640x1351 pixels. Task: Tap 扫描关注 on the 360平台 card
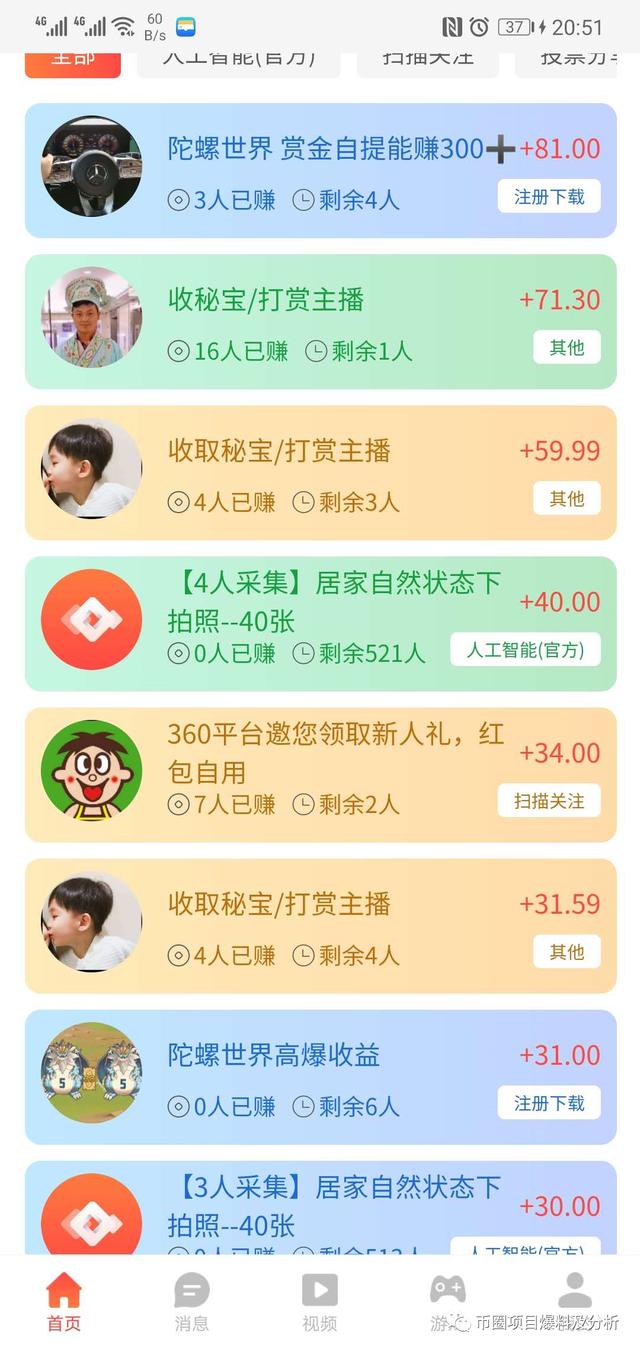coord(548,801)
